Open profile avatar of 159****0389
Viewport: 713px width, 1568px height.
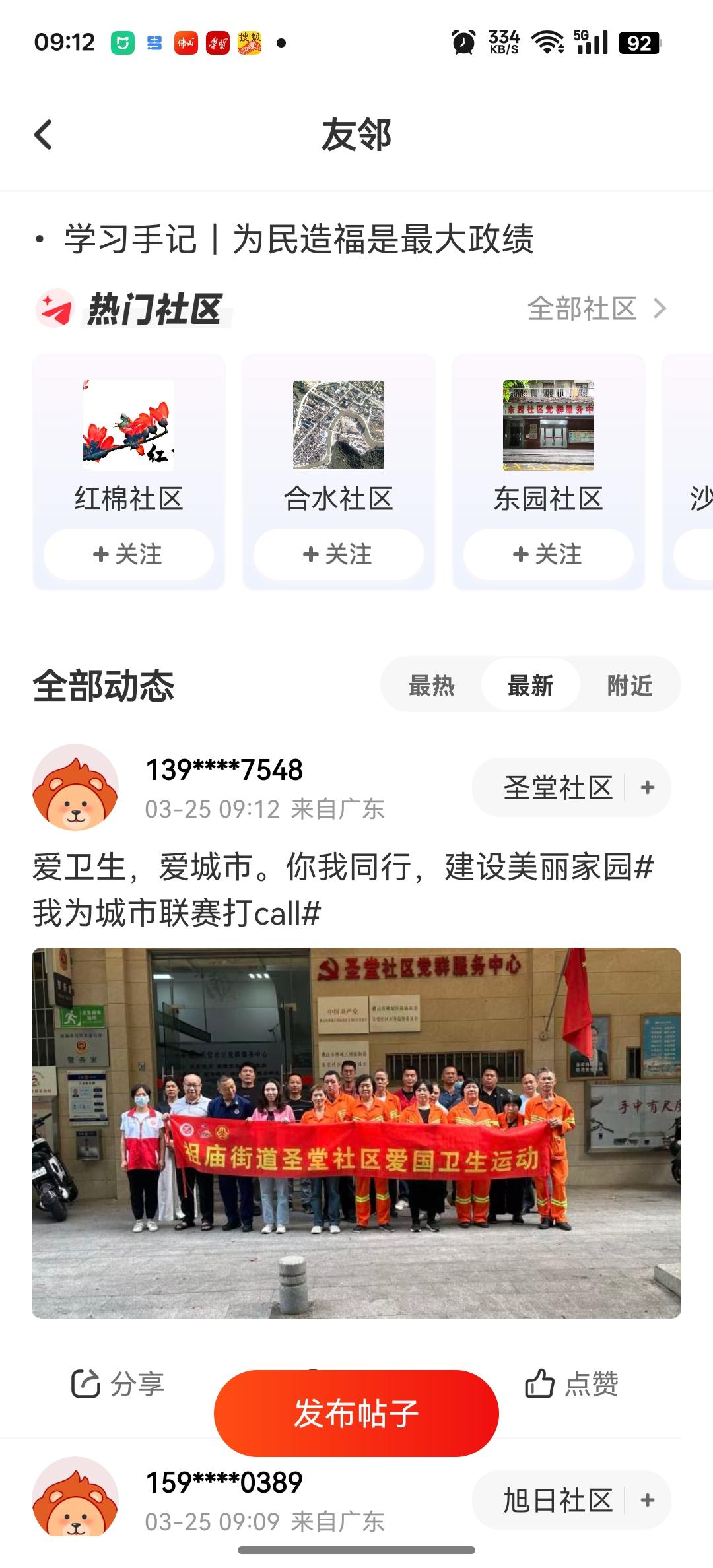(75, 1497)
